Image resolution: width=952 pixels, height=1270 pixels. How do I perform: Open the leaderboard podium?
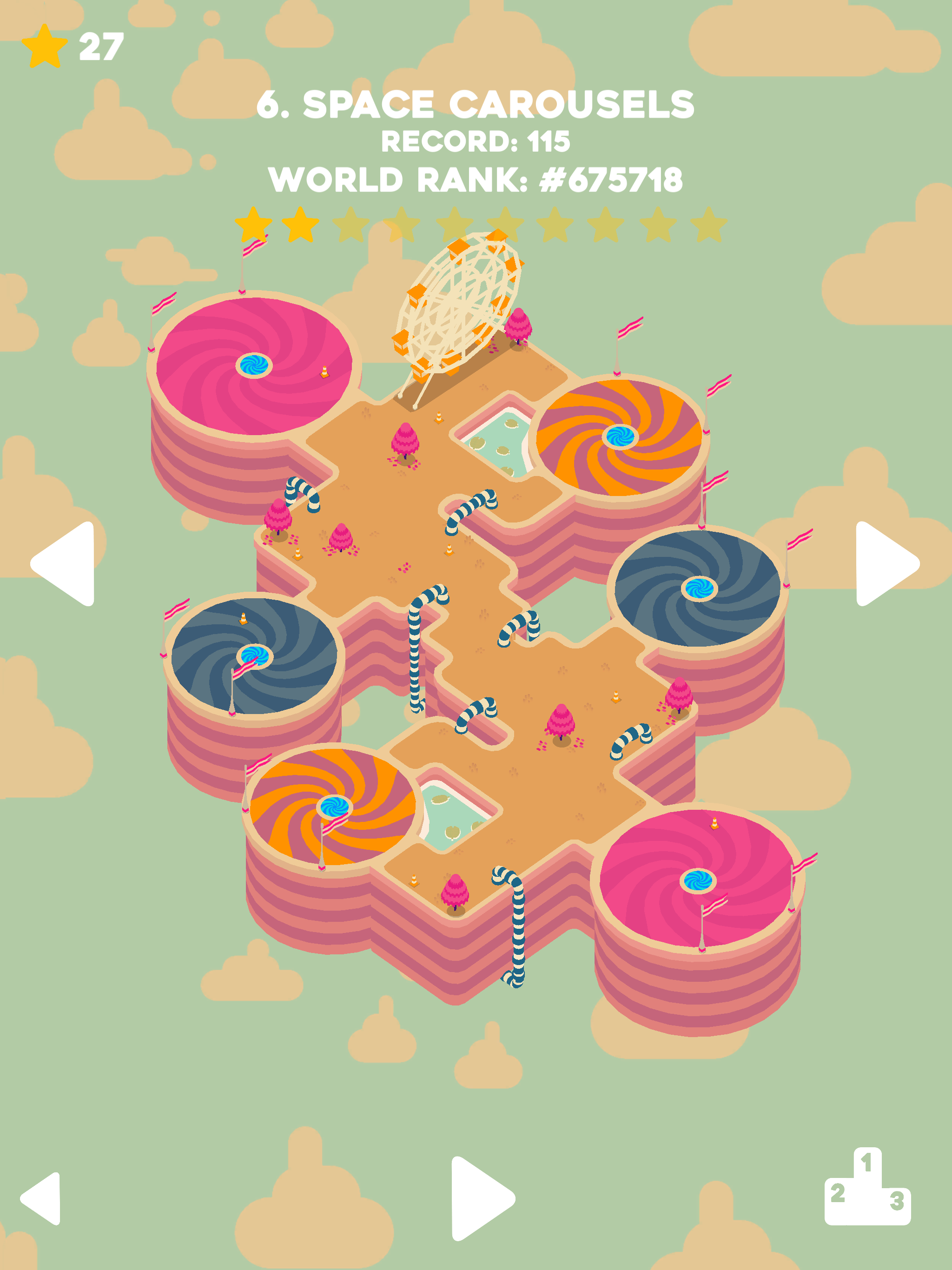(x=866, y=1187)
